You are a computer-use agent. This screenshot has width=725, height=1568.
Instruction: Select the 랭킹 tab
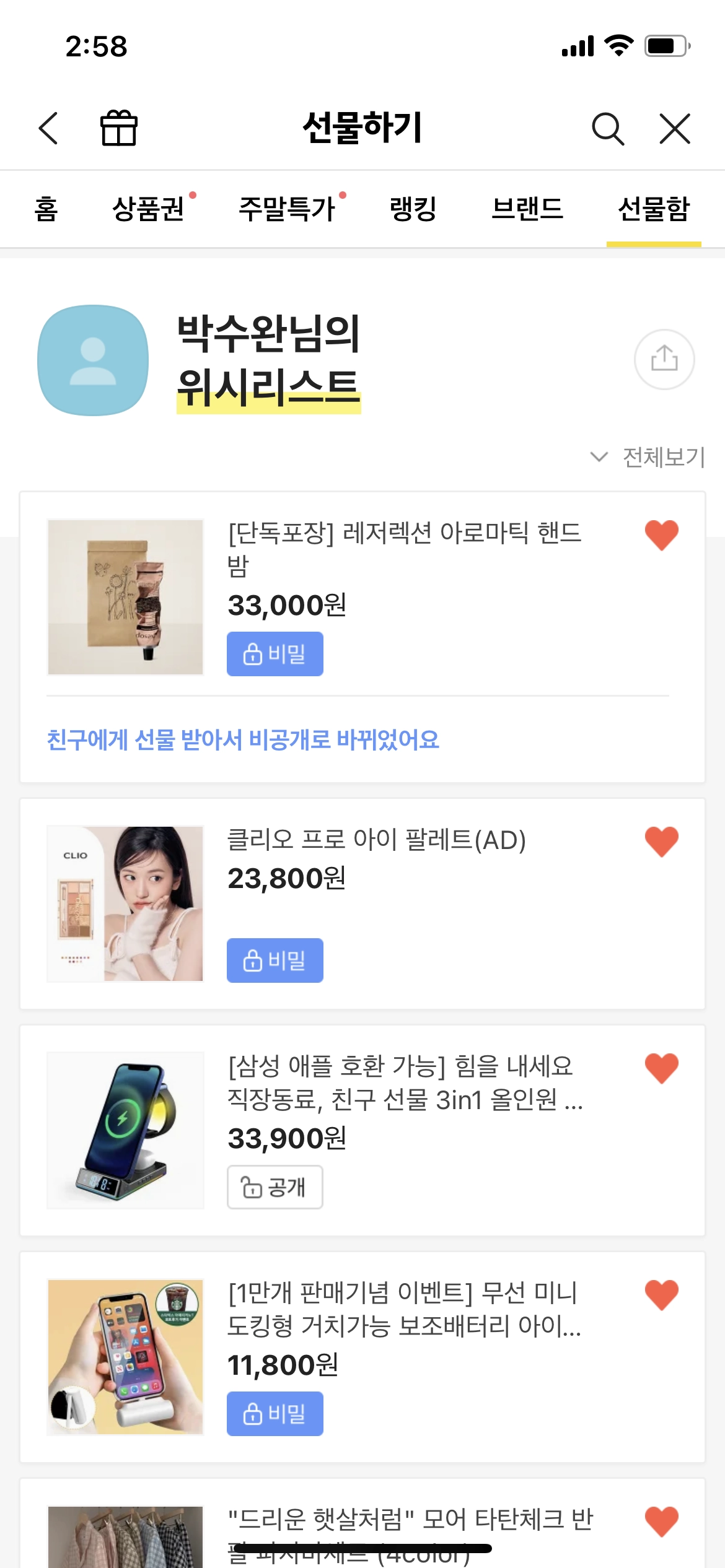coord(413,209)
